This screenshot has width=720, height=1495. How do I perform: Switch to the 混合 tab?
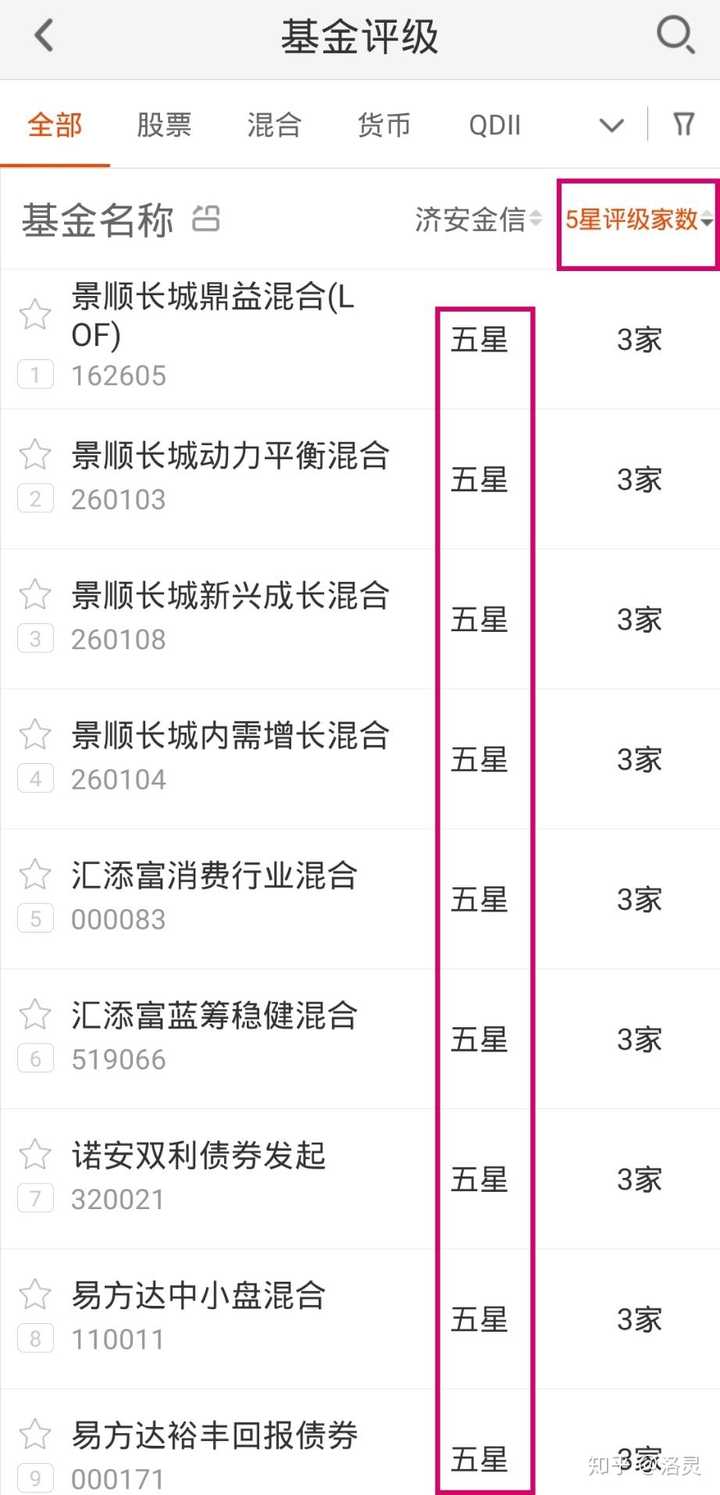click(274, 125)
